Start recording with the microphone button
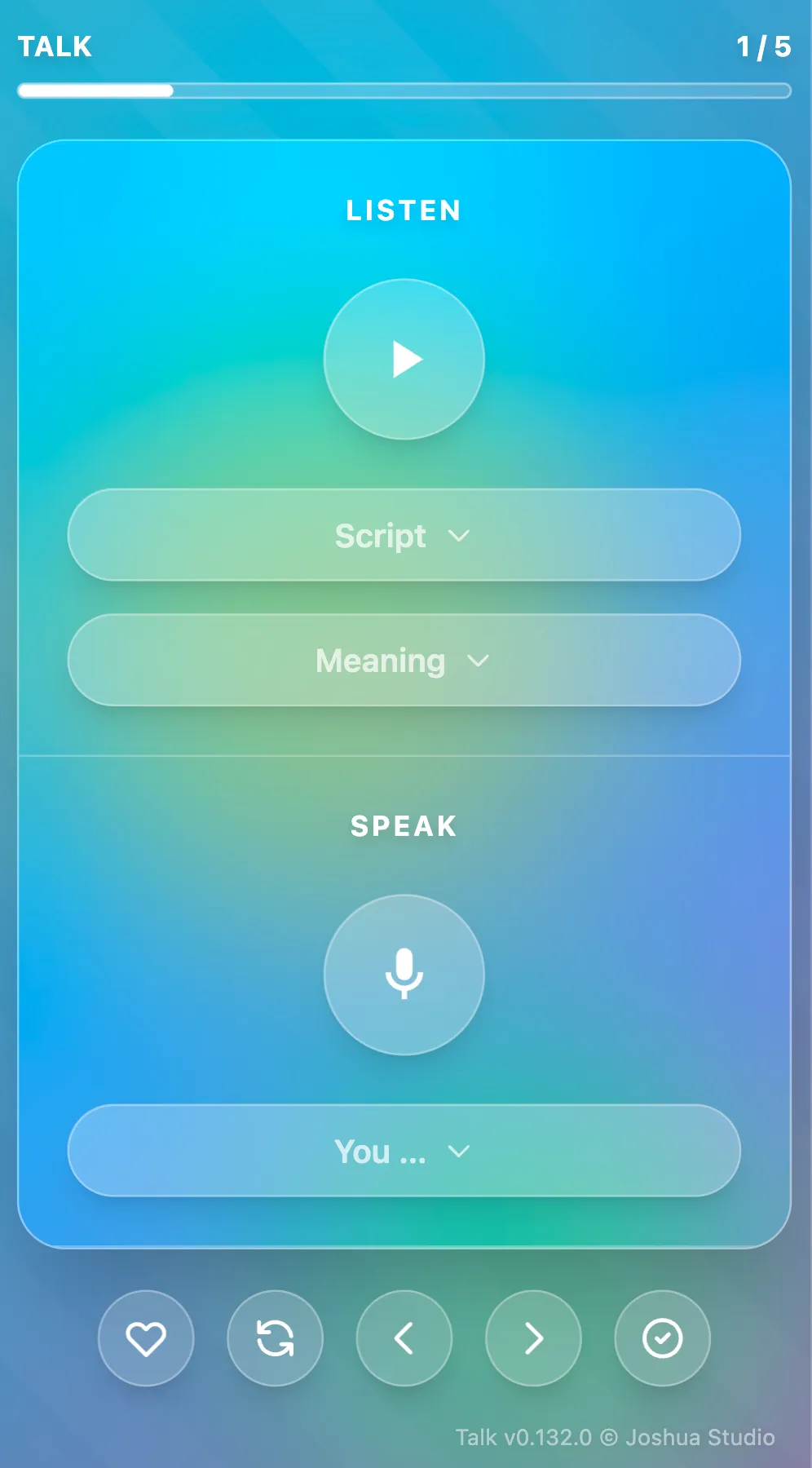Viewport: 812px width, 1468px height. [x=404, y=975]
